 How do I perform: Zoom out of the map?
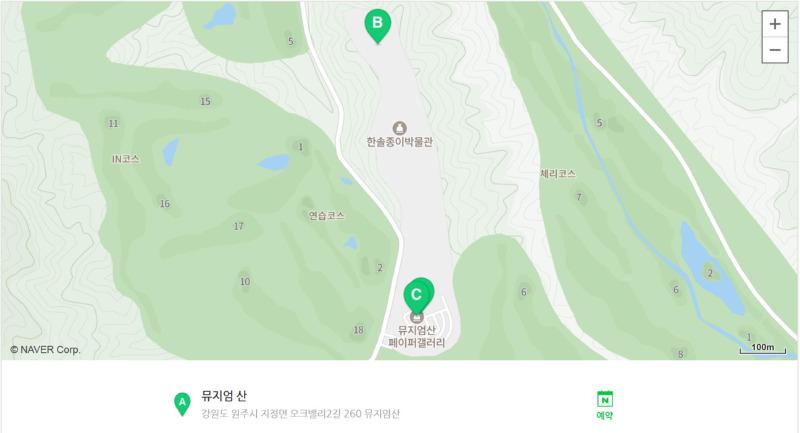(775, 50)
